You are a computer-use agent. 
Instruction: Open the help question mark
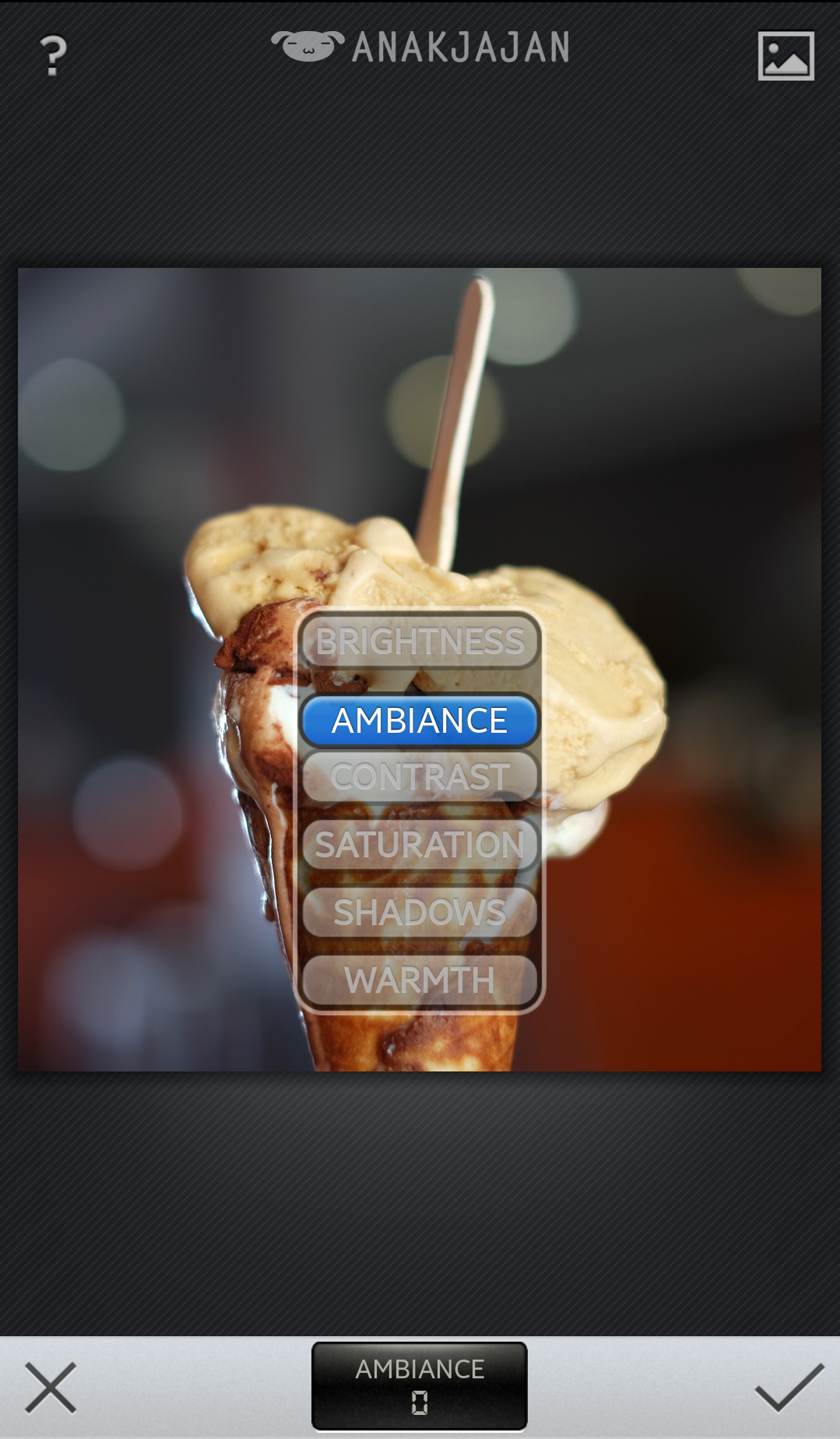click(x=53, y=56)
